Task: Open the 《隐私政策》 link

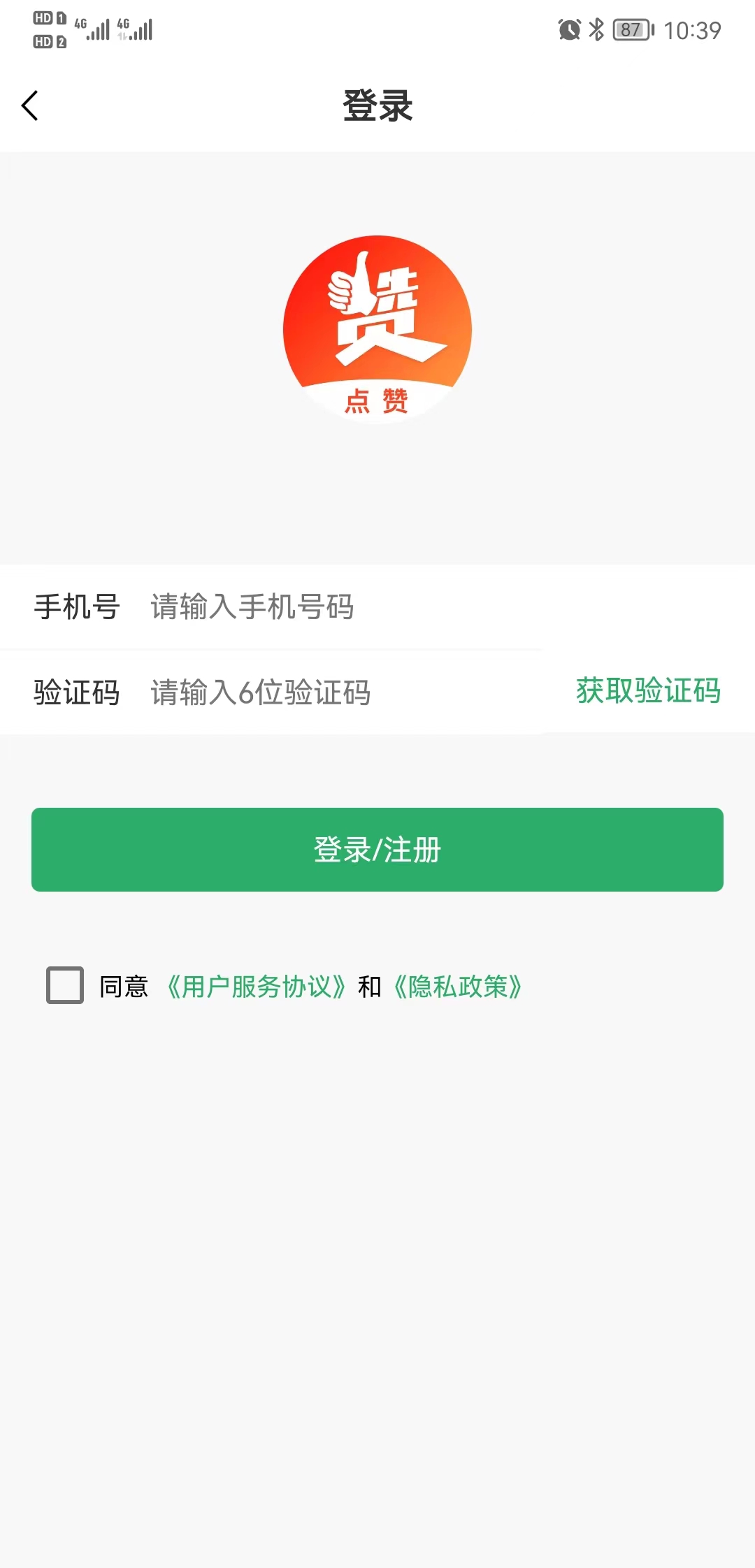Action: [458, 987]
